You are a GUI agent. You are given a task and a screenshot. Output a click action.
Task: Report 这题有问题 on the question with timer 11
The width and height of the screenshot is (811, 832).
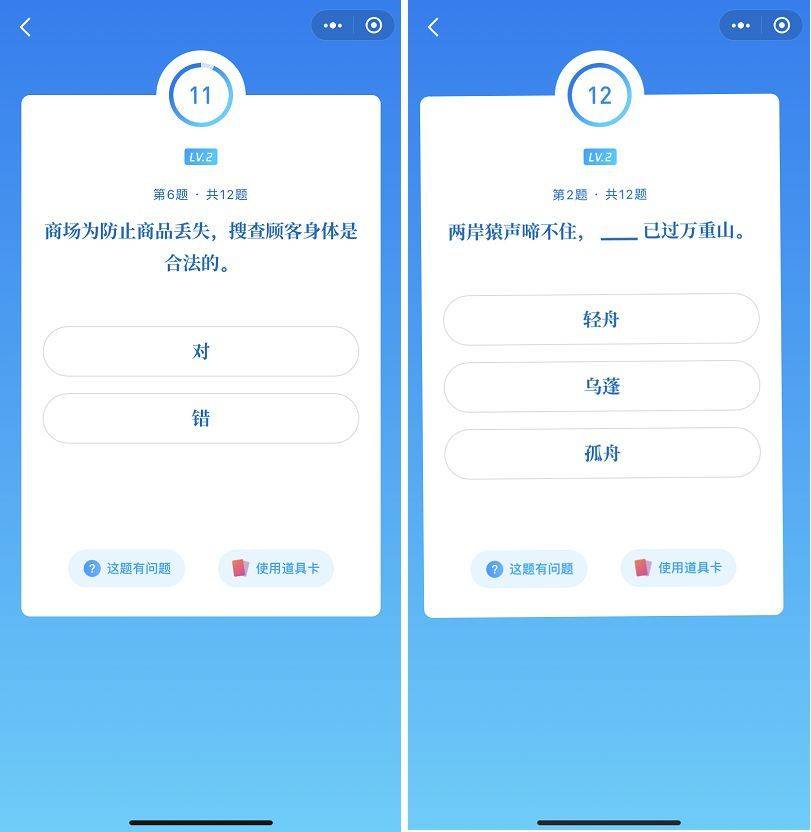coord(127,568)
